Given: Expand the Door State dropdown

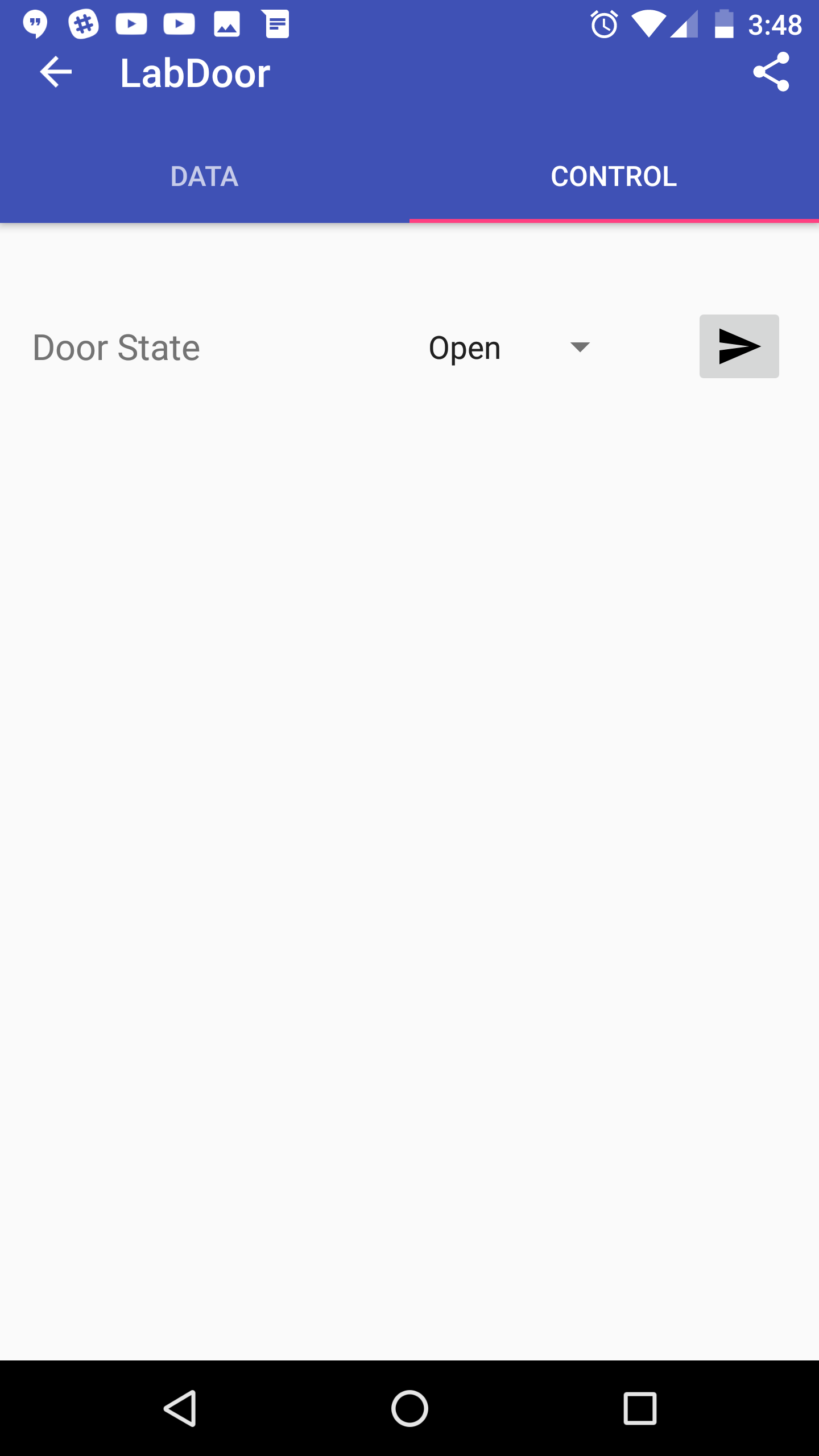Looking at the screenshot, I should click(509, 348).
